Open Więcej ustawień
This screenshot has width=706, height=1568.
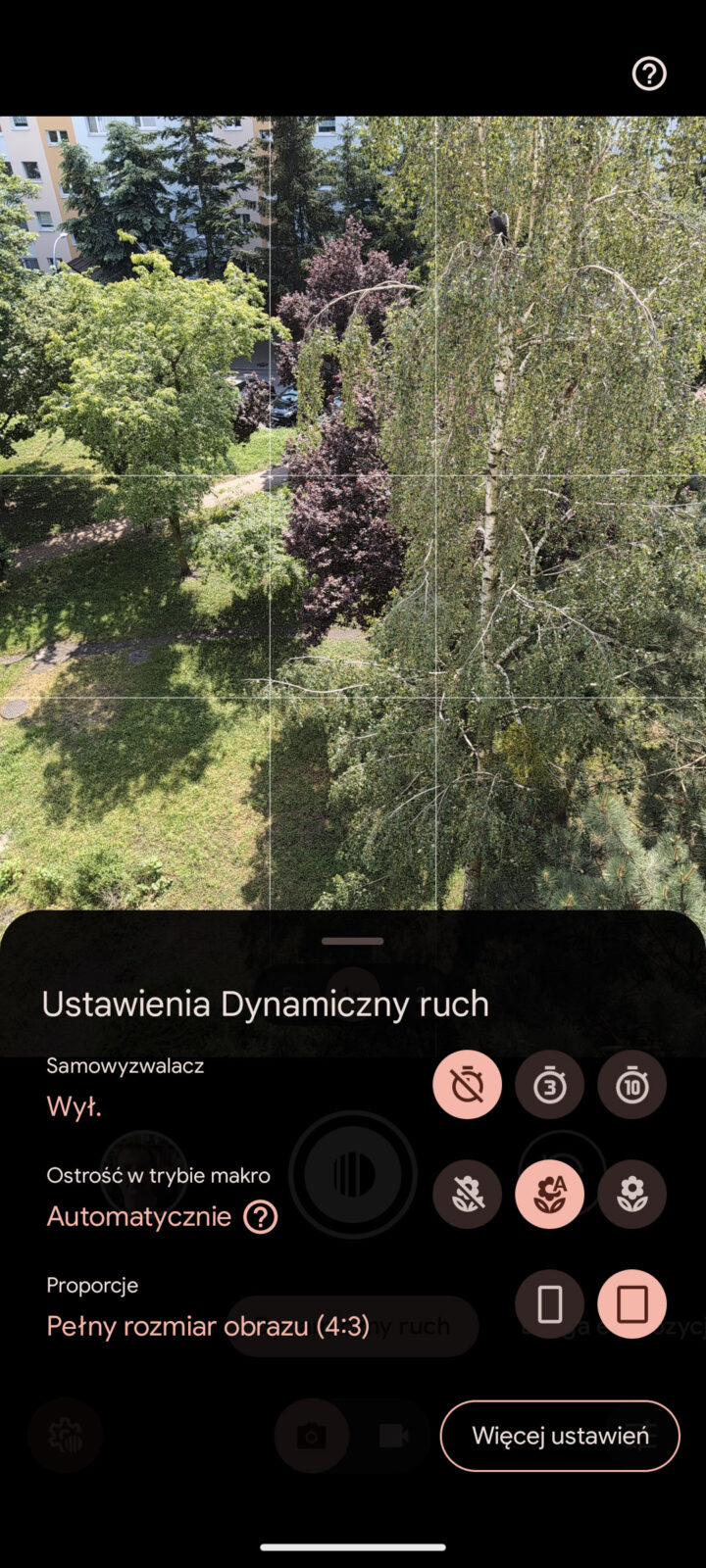[x=560, y=1436]
